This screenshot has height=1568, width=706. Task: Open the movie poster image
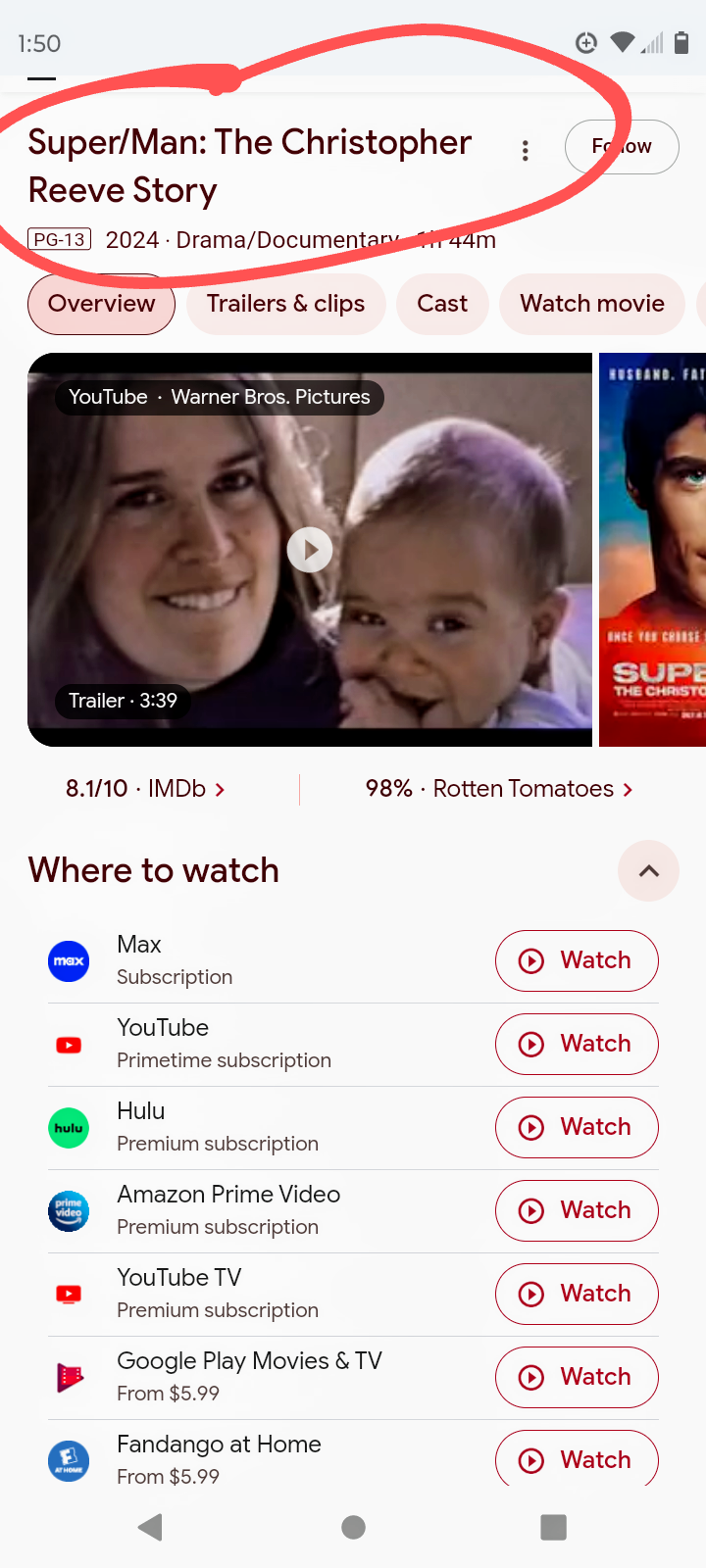tap(653, 550)
